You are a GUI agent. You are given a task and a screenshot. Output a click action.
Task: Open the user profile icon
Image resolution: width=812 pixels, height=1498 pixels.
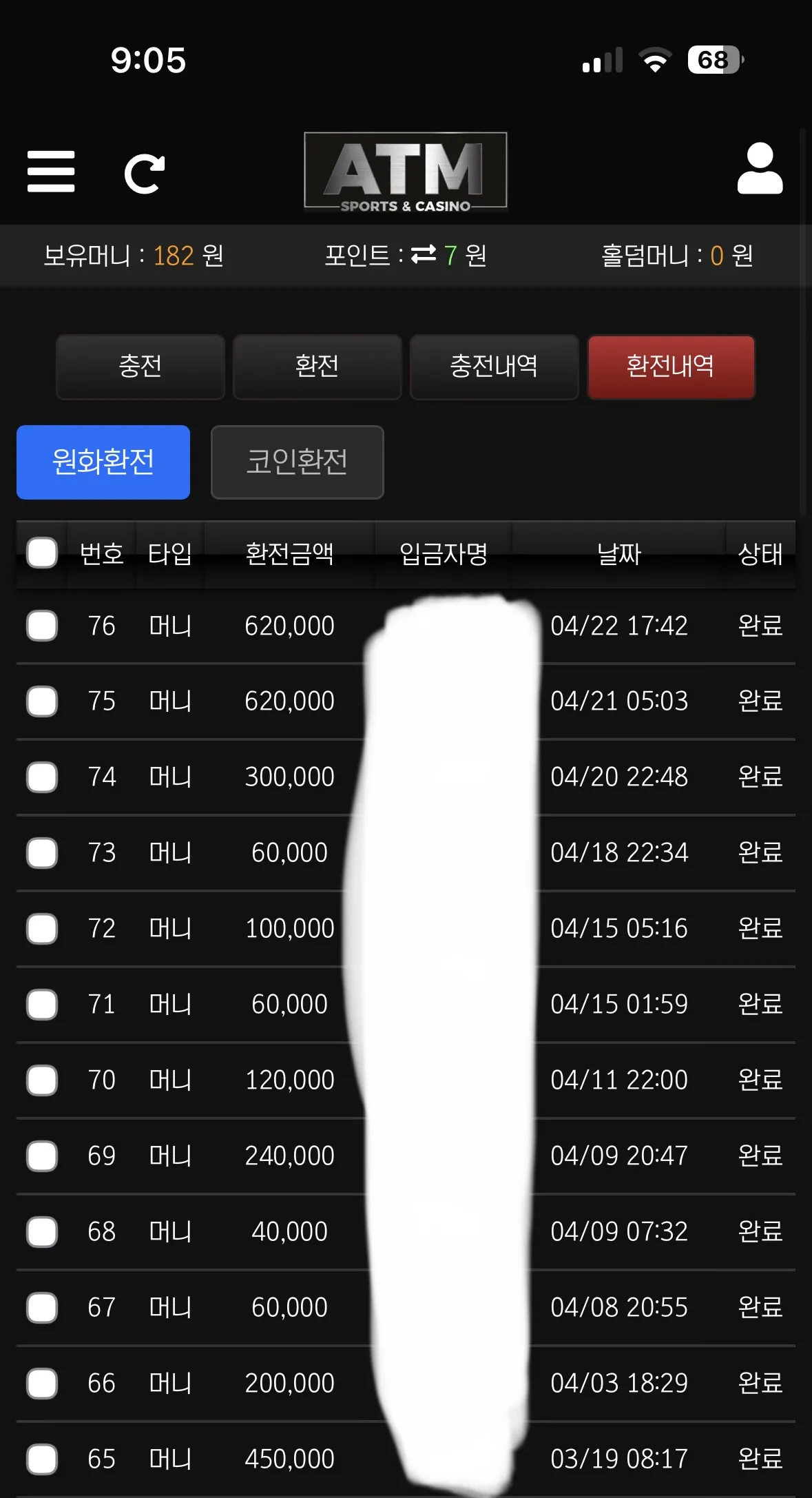click(760, 169)
